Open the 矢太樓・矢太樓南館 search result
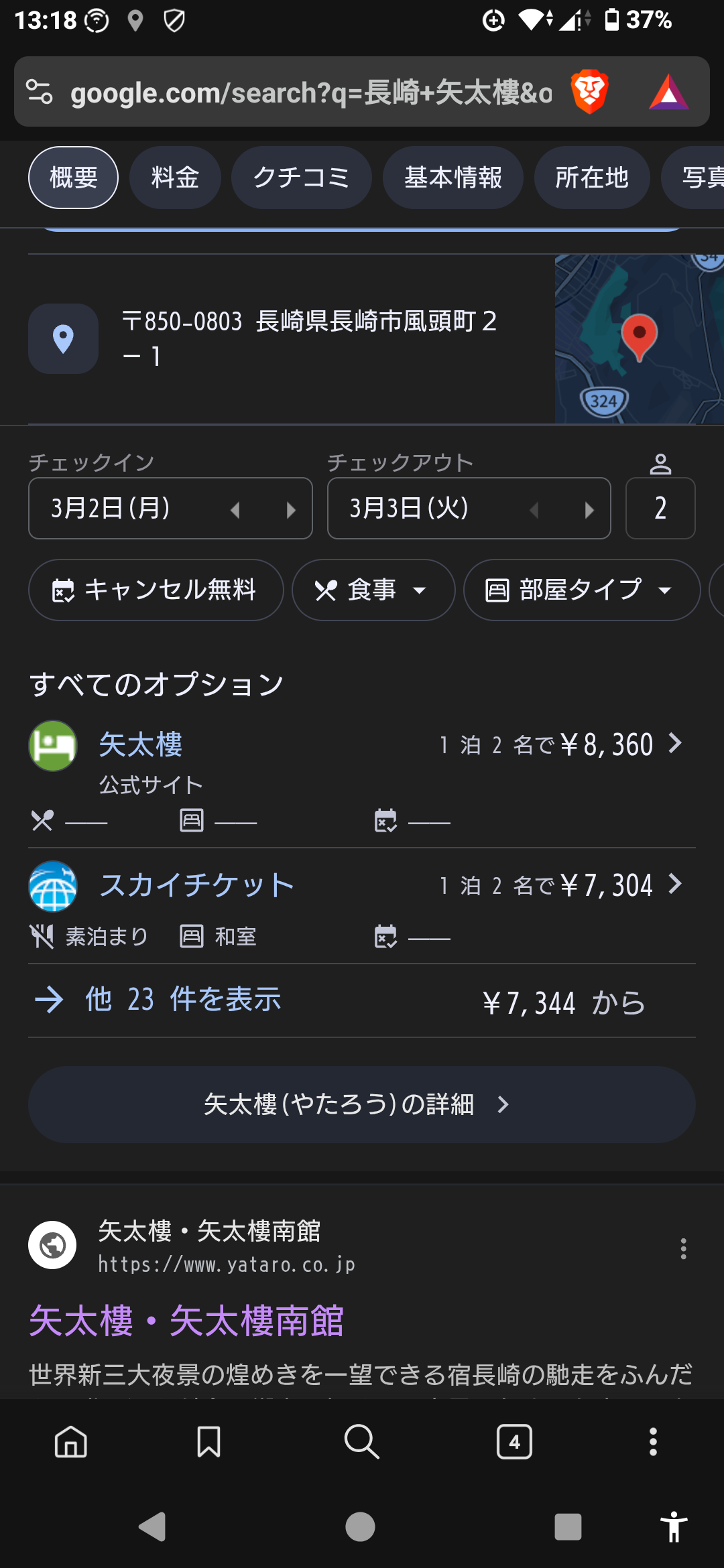This screenshot has height=1568, width=724. pyautogui.click(x=186, y=1321)
